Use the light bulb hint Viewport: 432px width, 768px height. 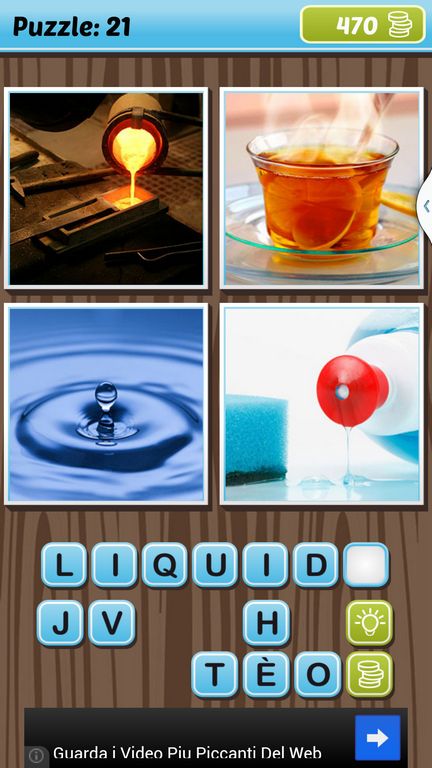click(370, 623)
